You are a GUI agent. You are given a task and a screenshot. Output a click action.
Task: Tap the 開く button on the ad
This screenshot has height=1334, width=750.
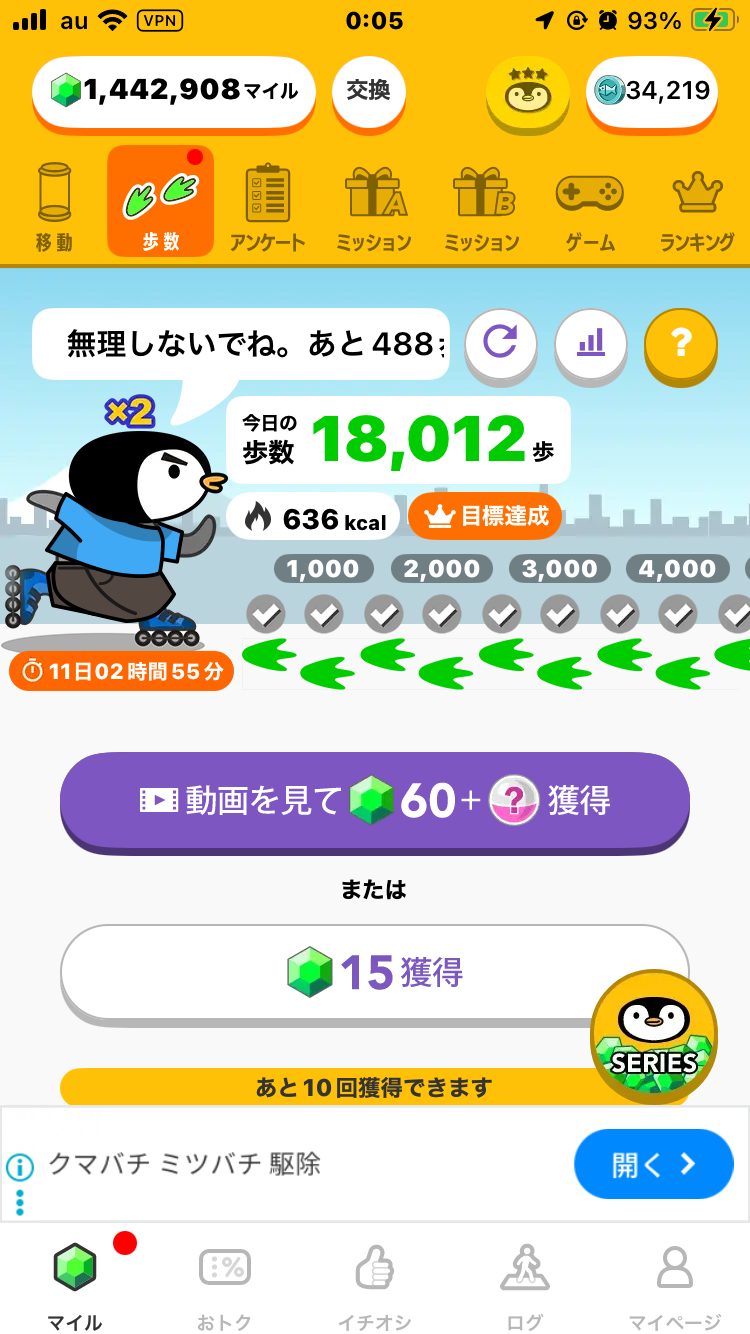pos(653,1164)
